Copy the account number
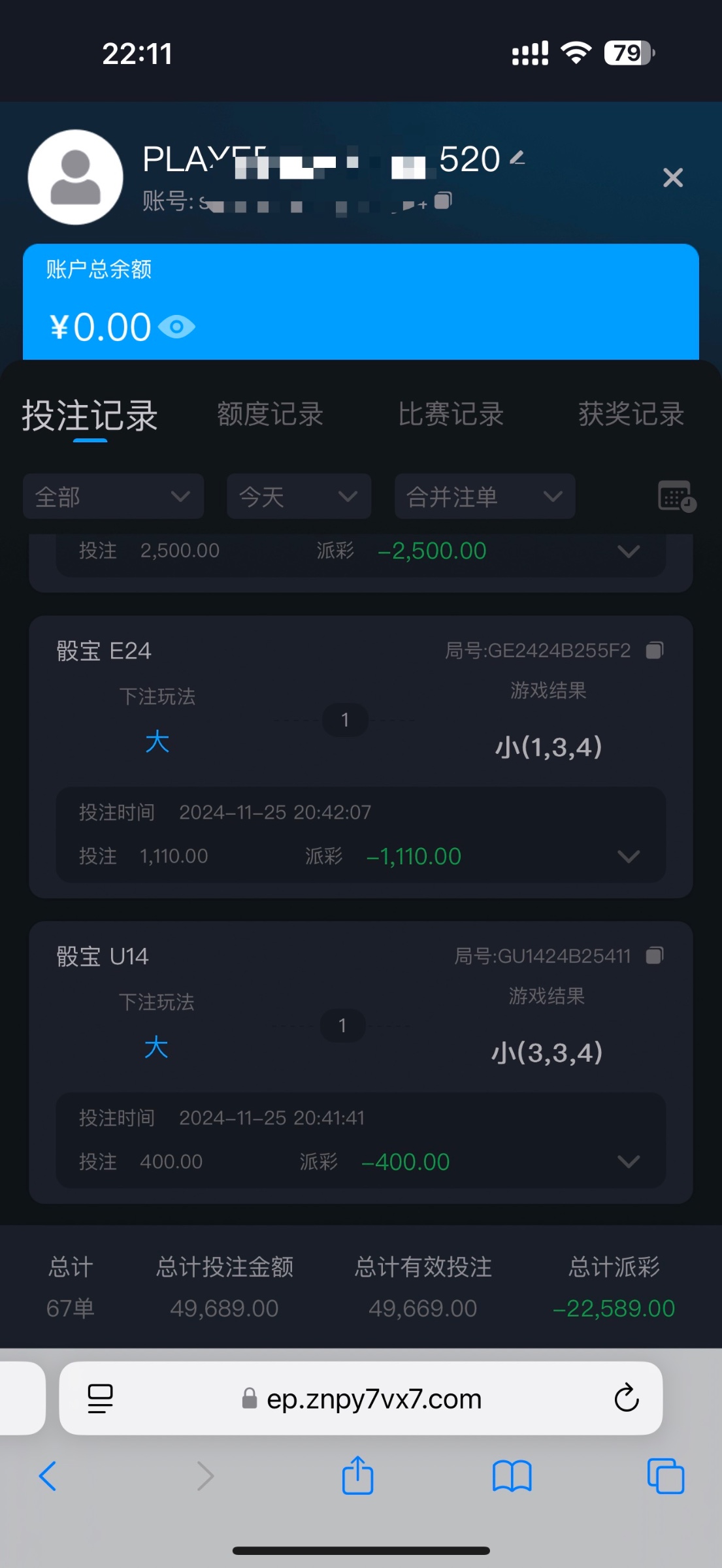Screen dimensions: 722x1568 click(444, 201)
